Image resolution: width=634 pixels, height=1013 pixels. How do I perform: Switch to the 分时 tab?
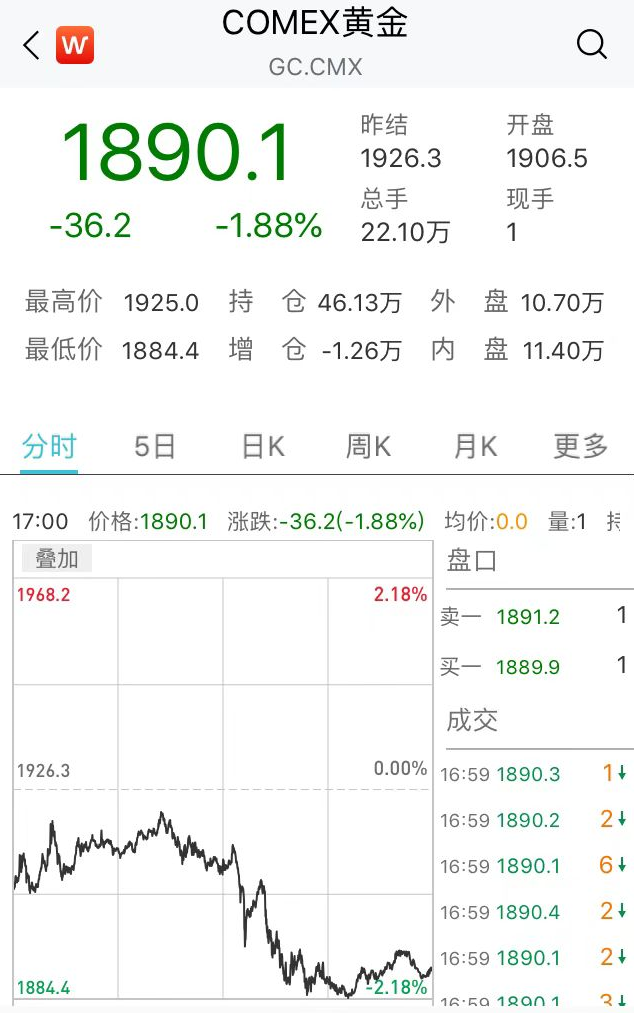coord(49,447)
